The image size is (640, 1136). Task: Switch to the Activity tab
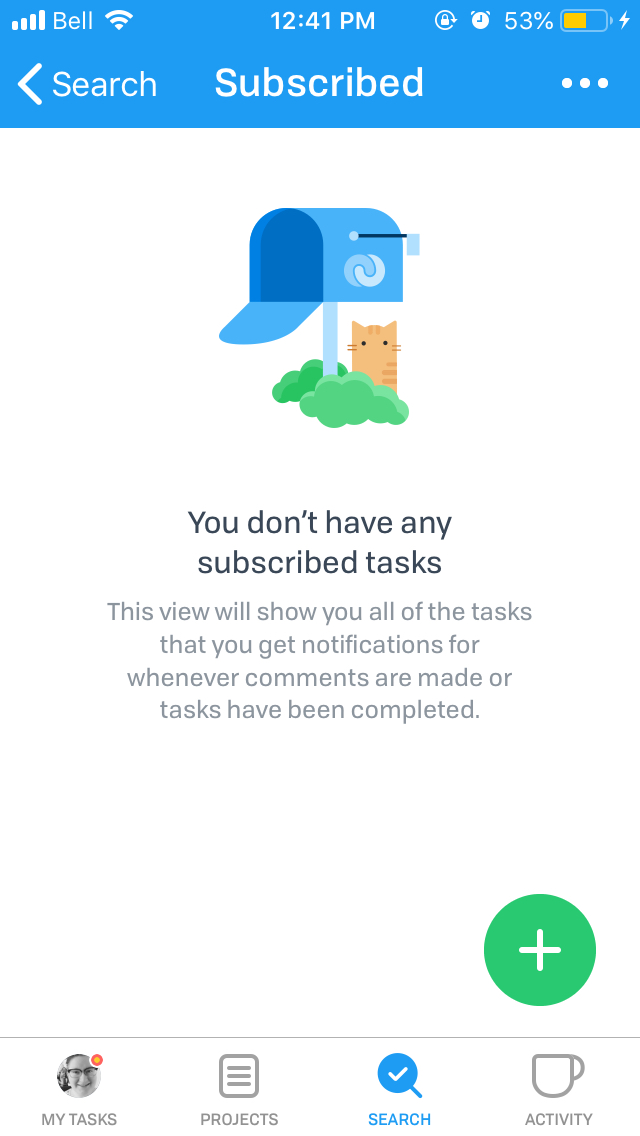(558, 1088)
